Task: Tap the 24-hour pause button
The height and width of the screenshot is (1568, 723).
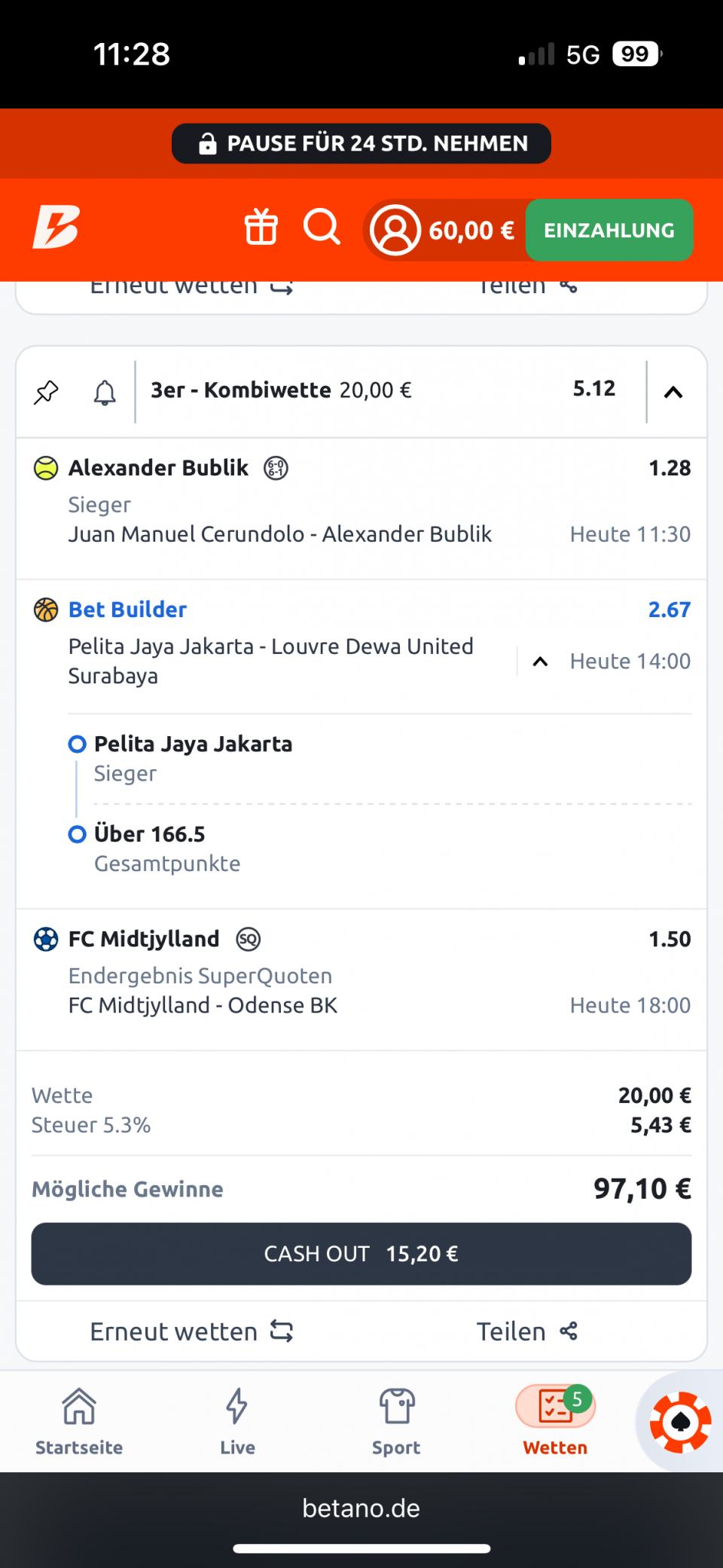Action: tap(361, 143)
